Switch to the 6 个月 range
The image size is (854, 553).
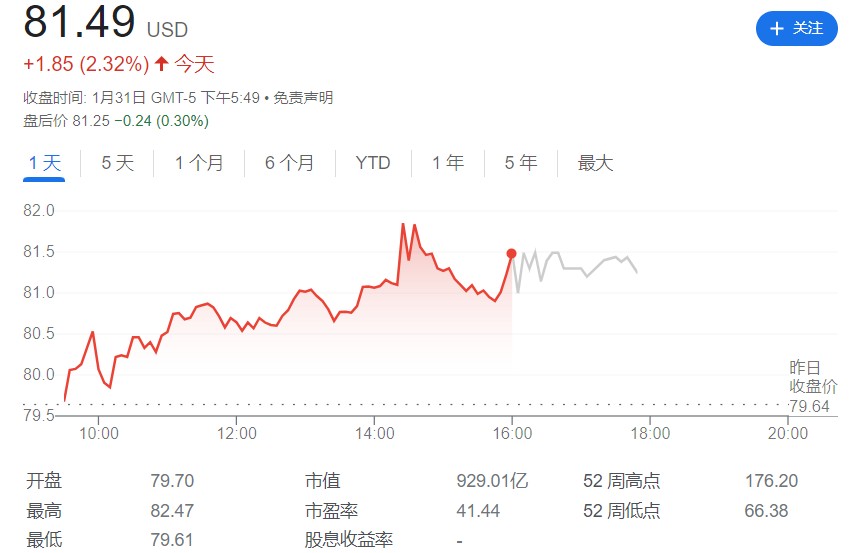tap(289, 163)
